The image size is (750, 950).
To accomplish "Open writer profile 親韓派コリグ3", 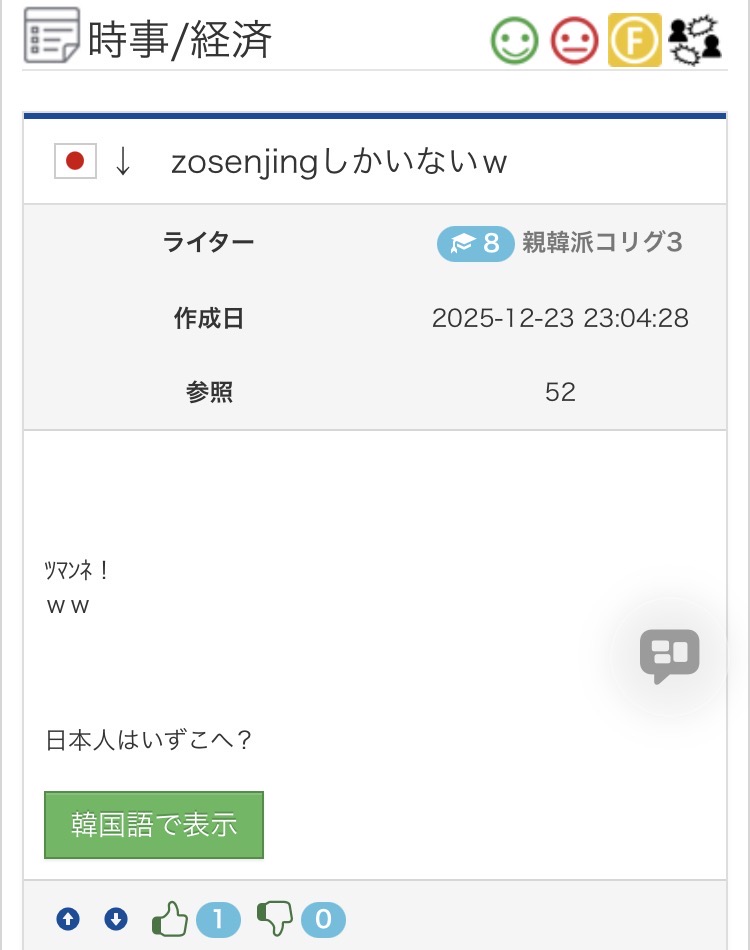I will click(x=602, y=243).
